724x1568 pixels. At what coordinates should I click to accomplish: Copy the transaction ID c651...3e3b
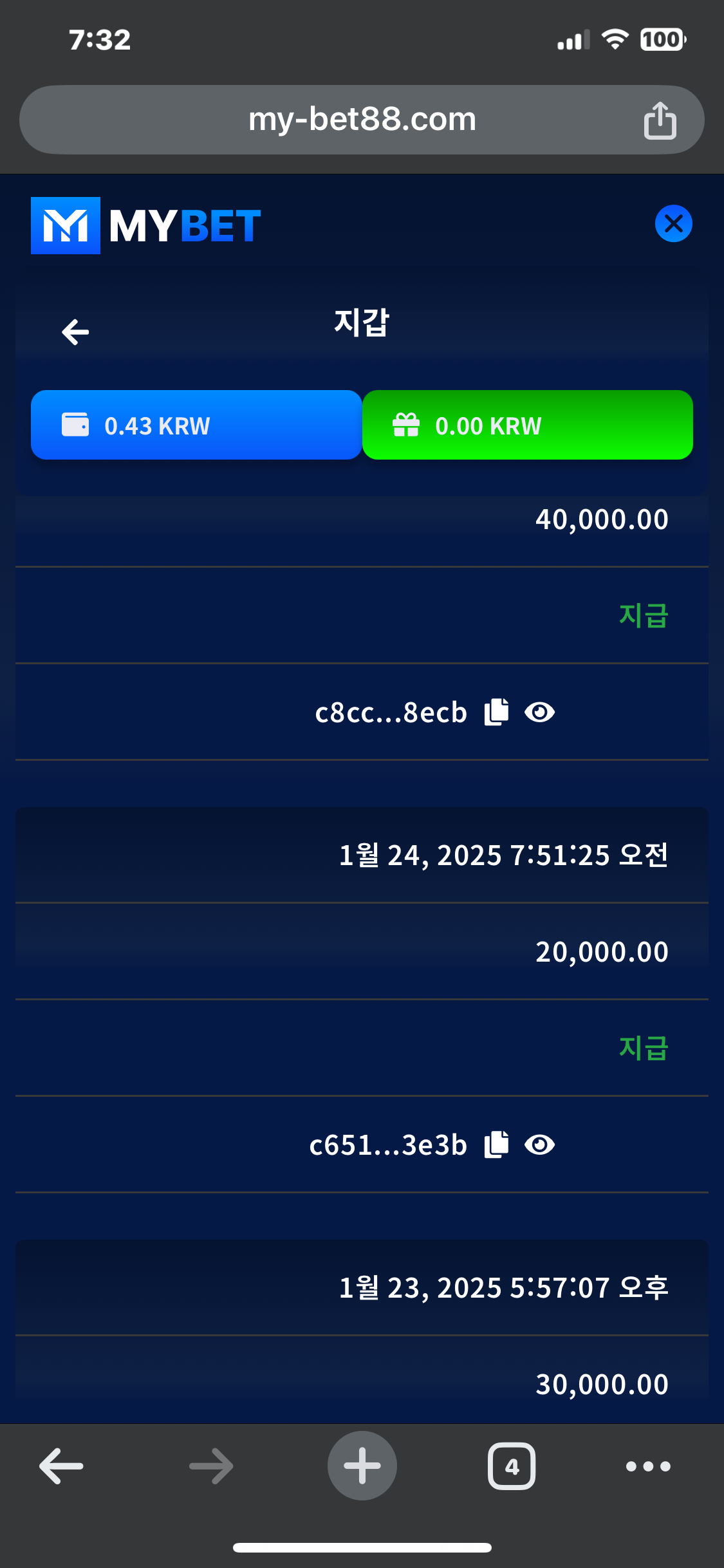(496, 1144)
